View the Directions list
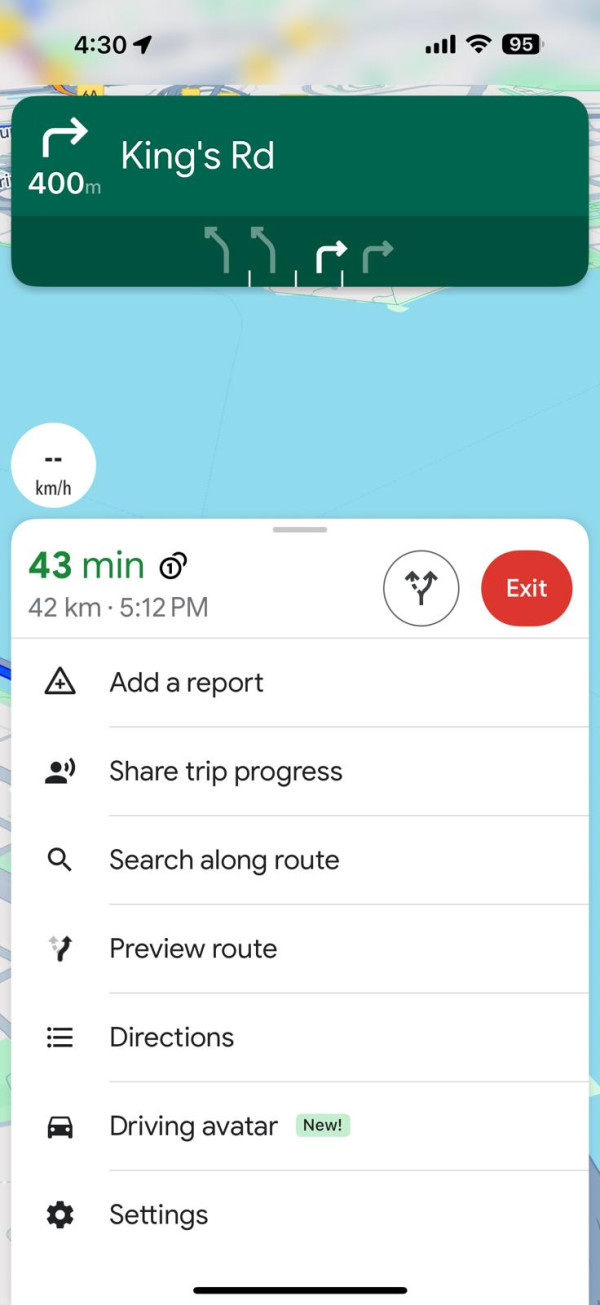The width and height of the screenshot is (600, 1305). 171,1037
